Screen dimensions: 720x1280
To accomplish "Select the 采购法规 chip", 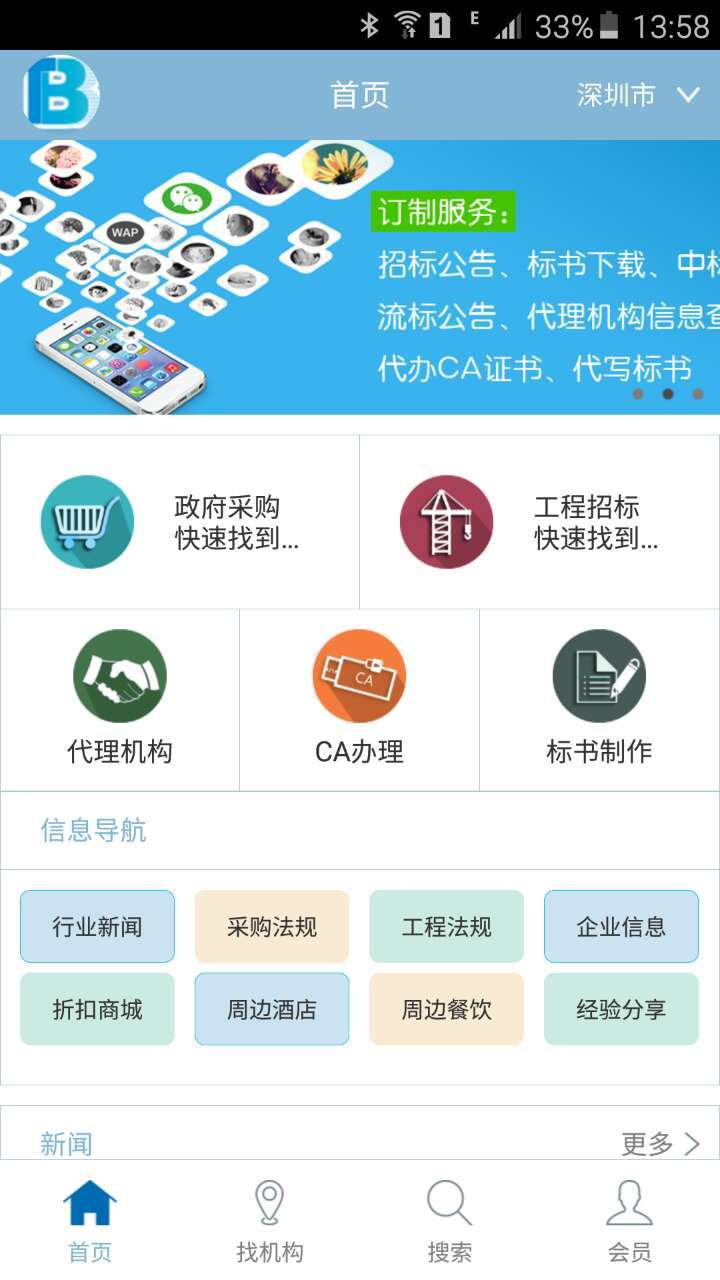I will point(272,927).
